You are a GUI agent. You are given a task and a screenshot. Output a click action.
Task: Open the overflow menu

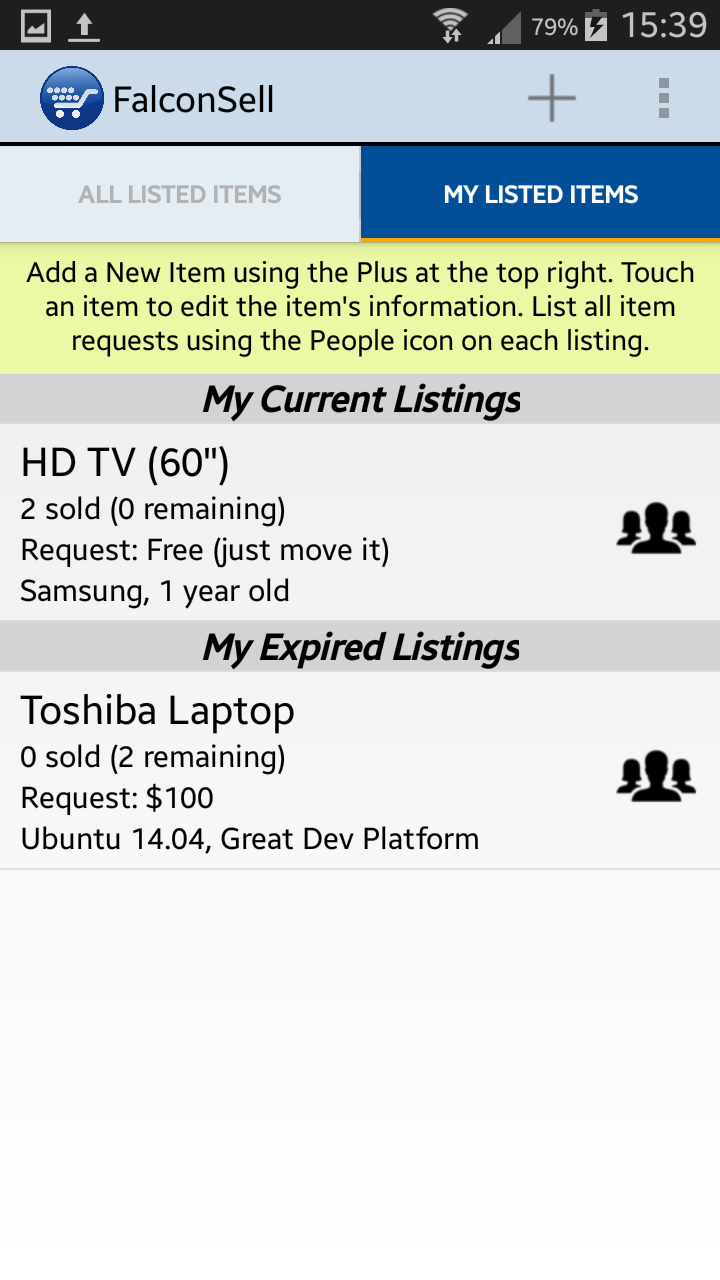[x=663, y=98]
